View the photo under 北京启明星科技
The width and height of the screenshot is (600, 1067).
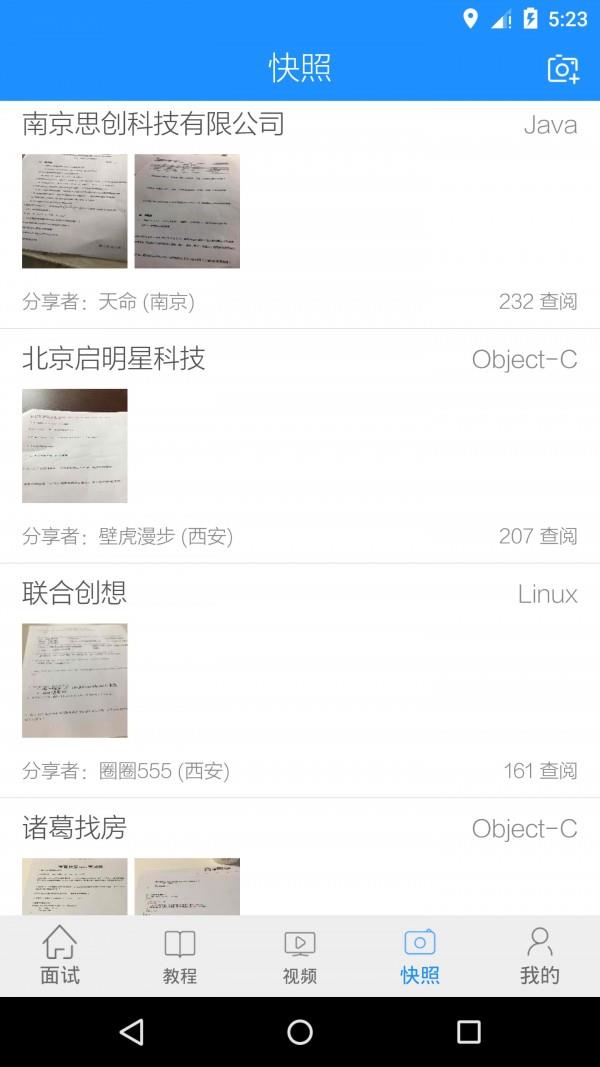click(75, 446)
